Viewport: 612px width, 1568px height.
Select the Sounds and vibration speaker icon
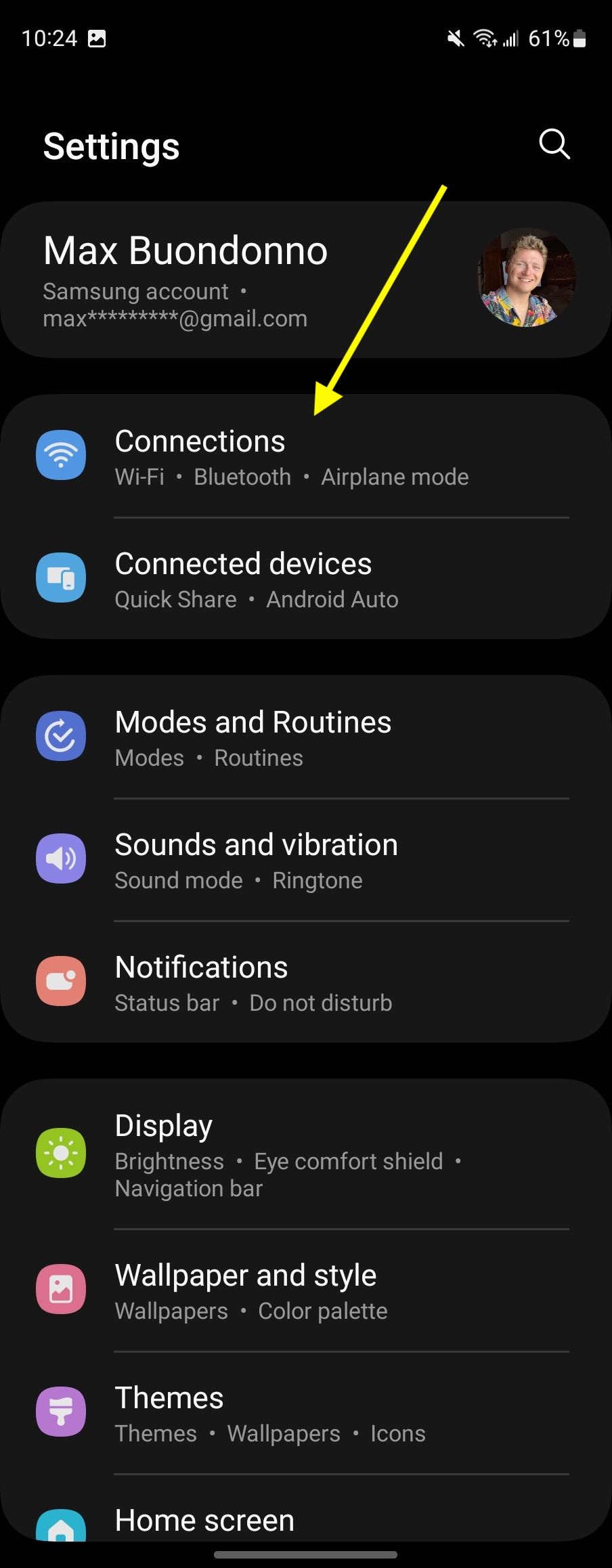click(61, 858)
